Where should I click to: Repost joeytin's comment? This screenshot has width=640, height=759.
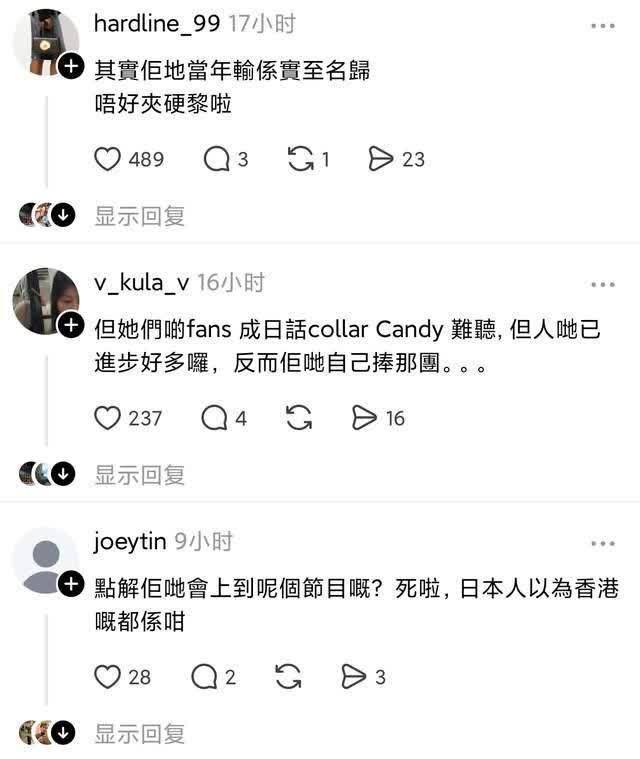coord(288,677)
